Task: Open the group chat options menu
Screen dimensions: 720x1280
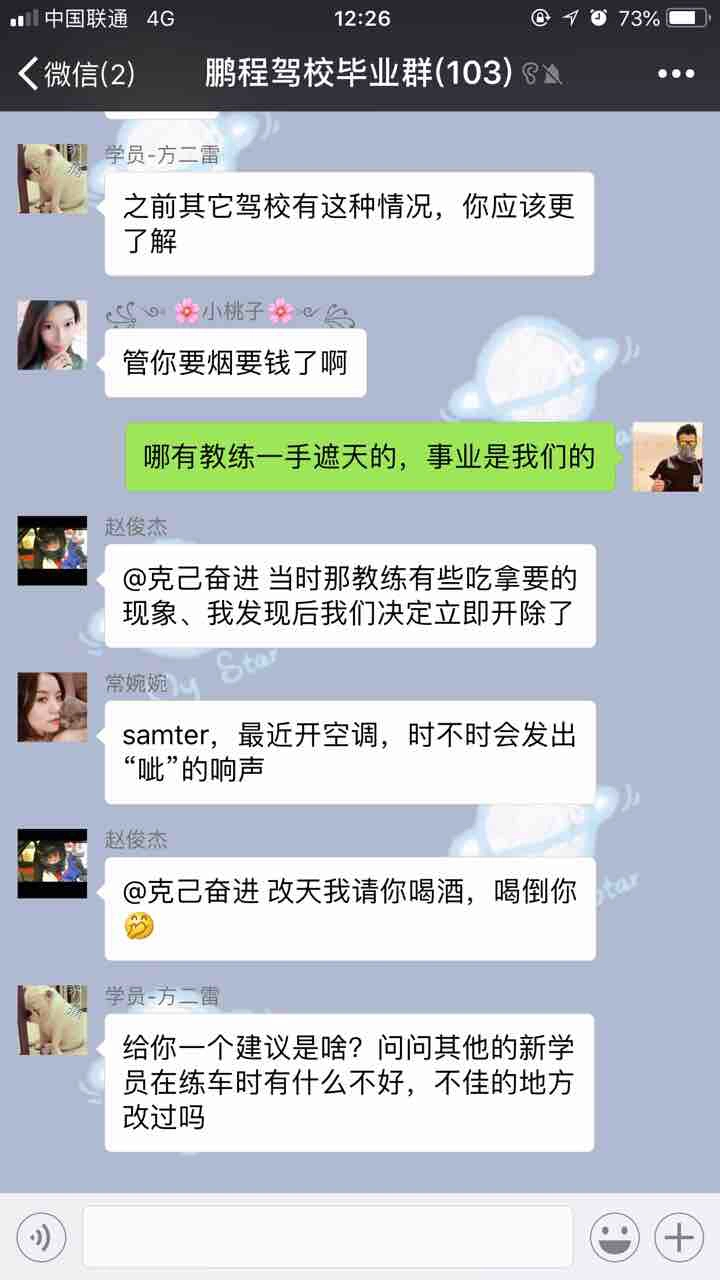Action: coord(675,73)
